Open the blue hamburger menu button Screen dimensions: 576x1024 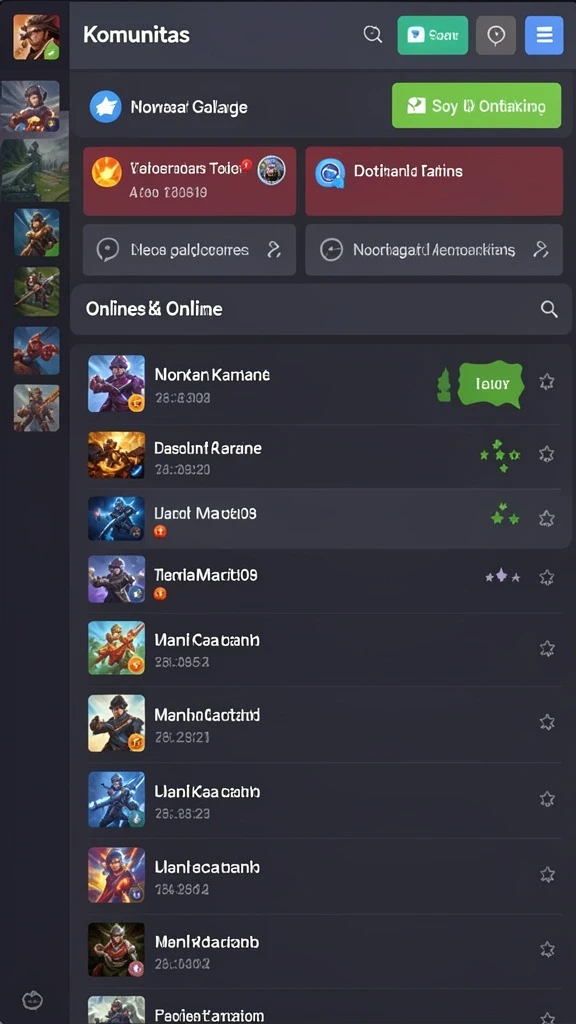click(544, 35)
